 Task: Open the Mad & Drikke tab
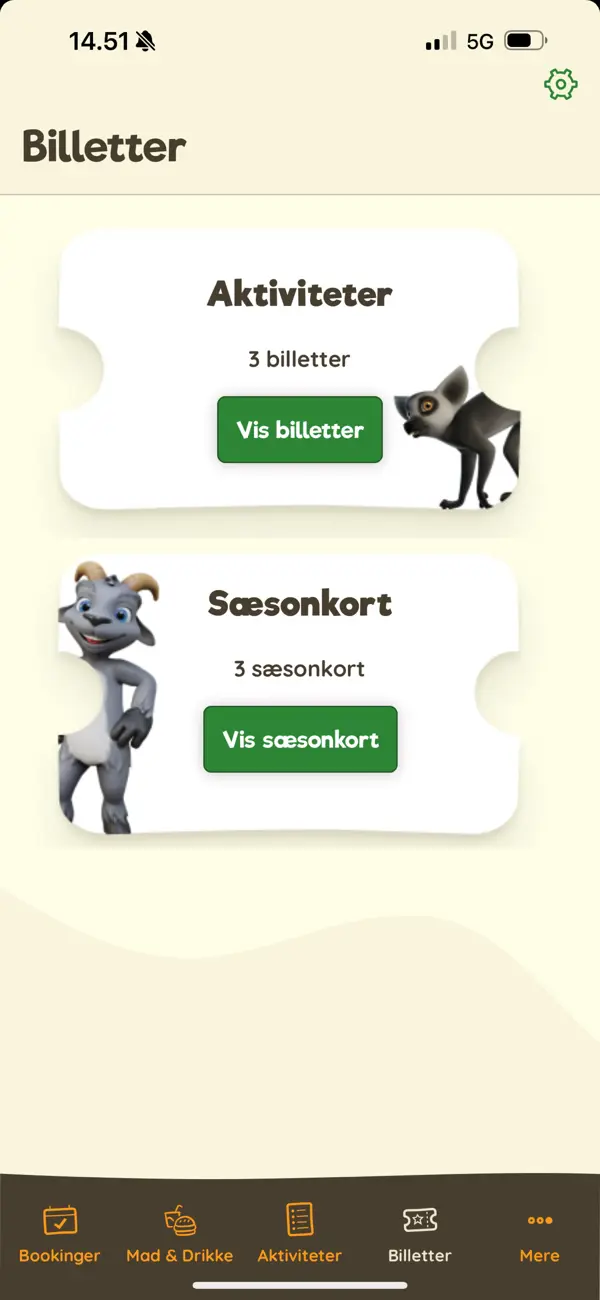(x=180, y=1233)
